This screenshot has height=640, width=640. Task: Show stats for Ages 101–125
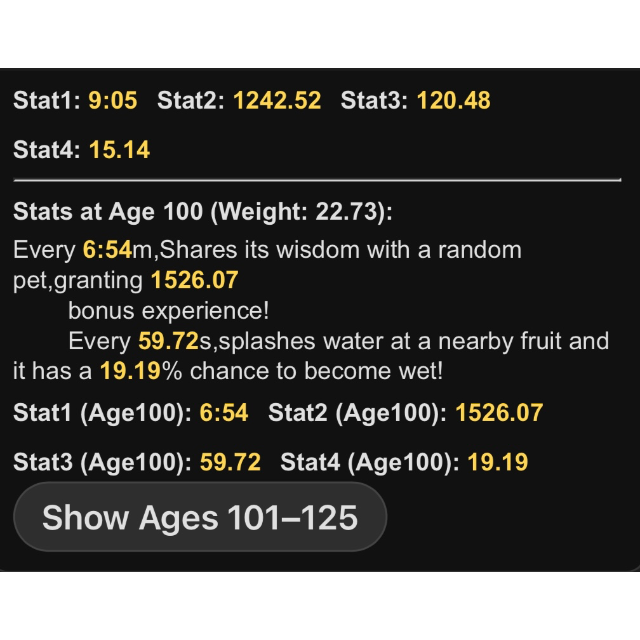point(200,517)
